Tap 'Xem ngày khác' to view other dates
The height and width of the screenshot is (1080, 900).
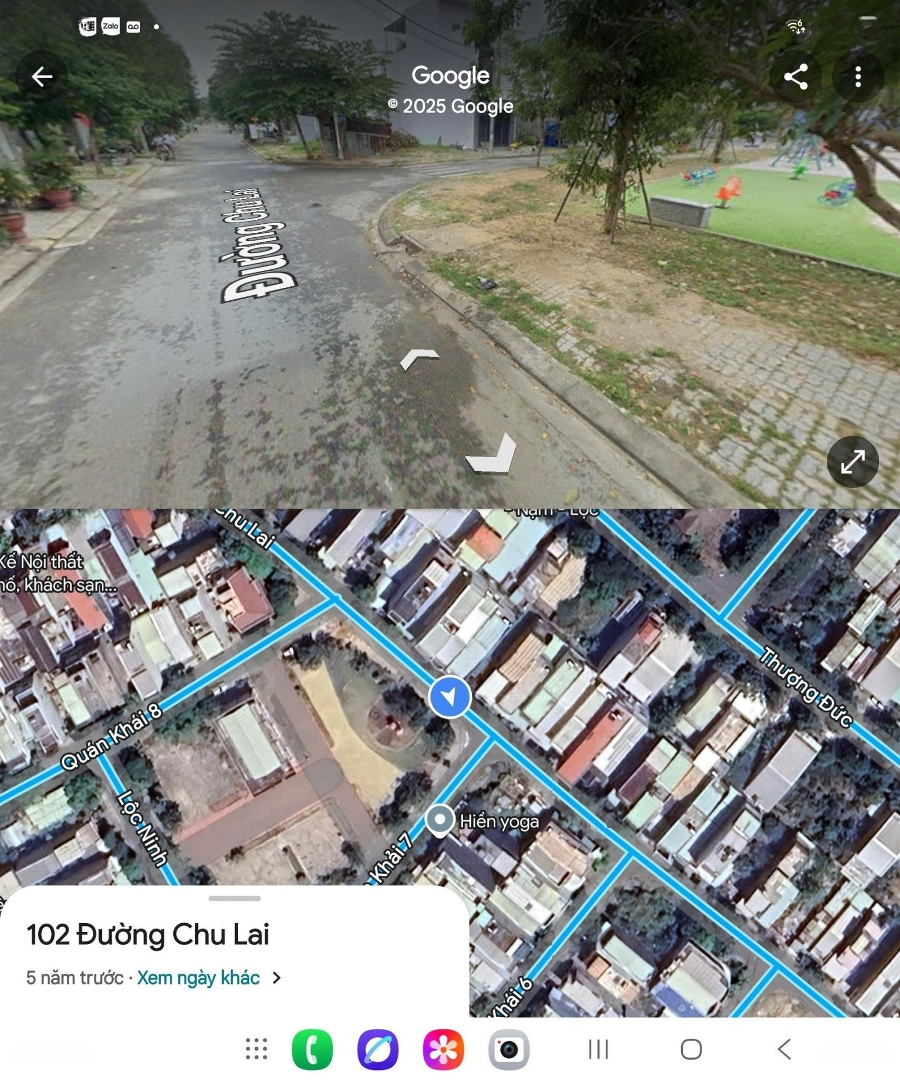[x=199, y=978]
